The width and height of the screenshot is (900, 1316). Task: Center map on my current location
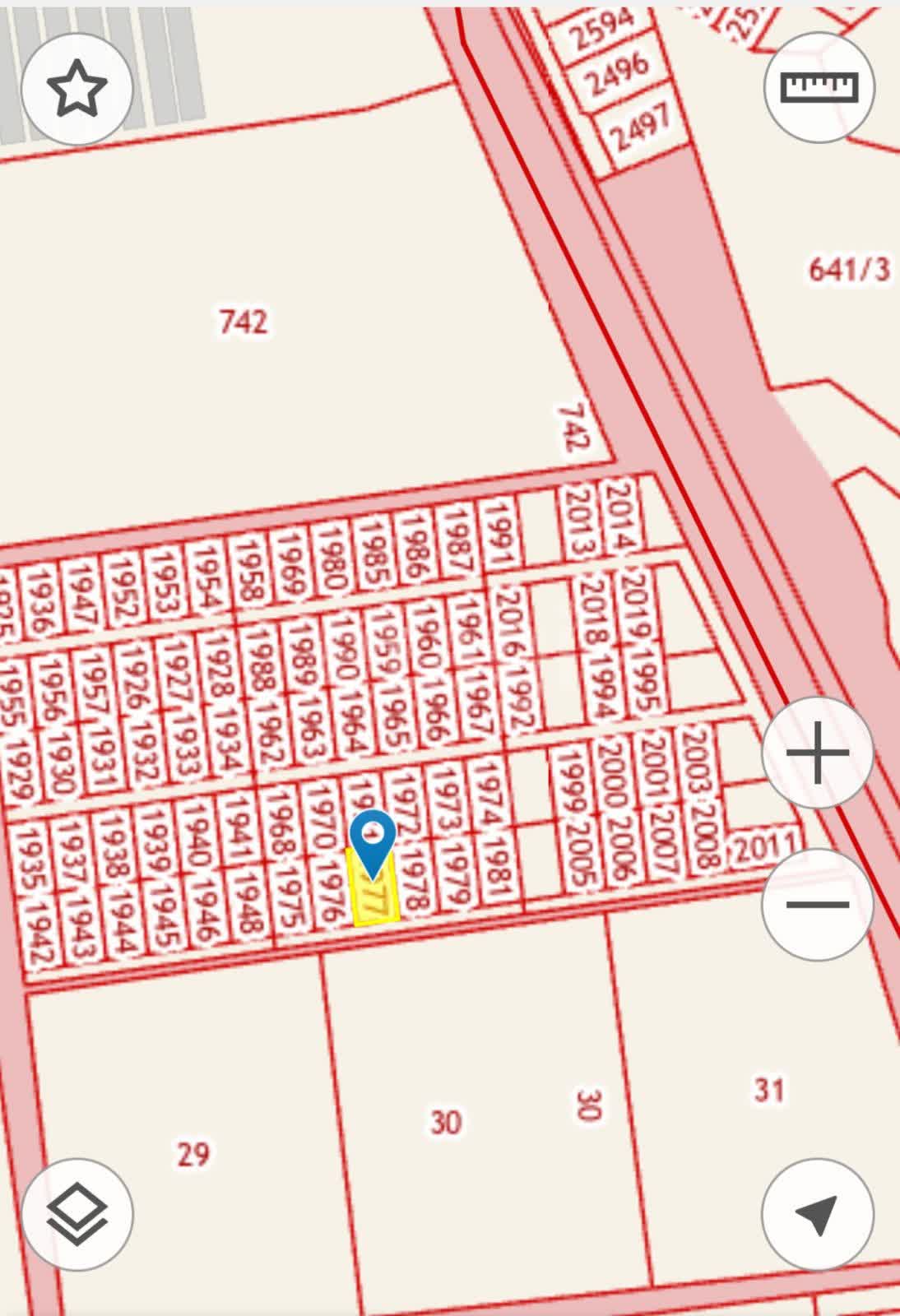[817, 1215]
